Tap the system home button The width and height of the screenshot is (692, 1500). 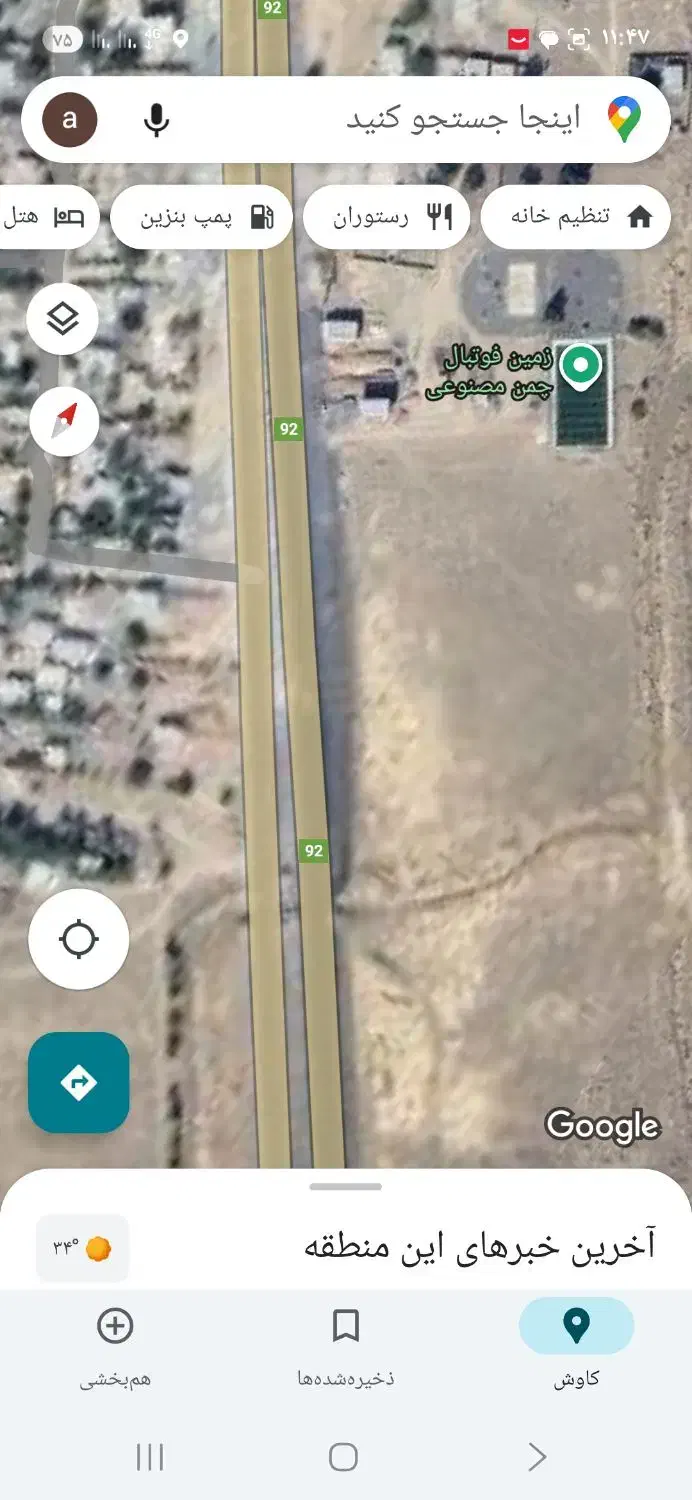tap(343, 1457)
